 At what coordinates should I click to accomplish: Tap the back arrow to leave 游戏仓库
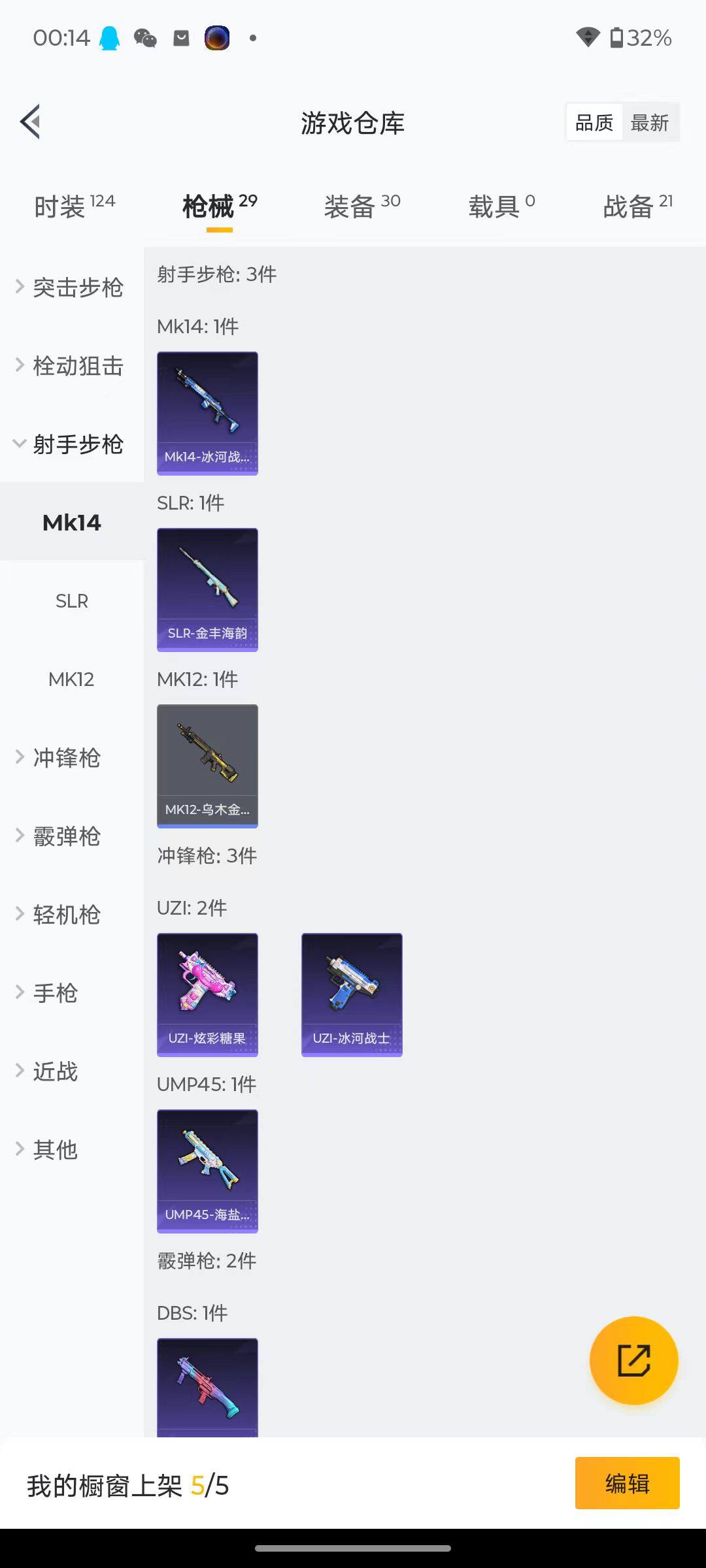(29, 122)
